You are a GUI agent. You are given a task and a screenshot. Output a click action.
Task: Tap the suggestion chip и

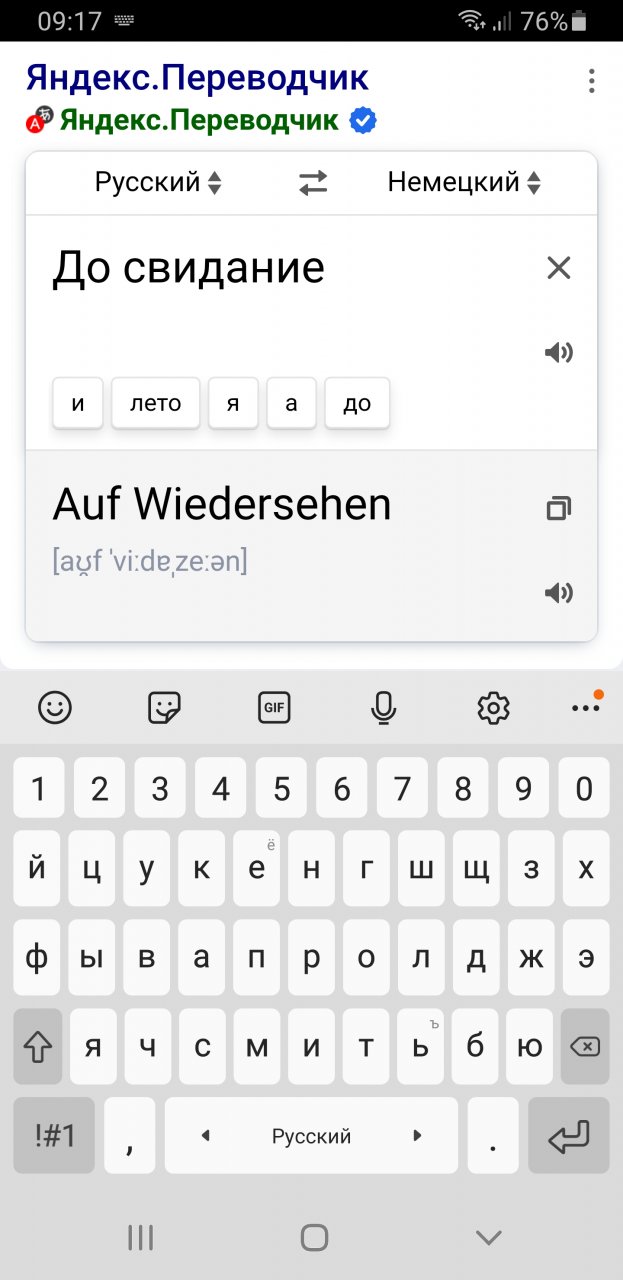coord(78,403)
